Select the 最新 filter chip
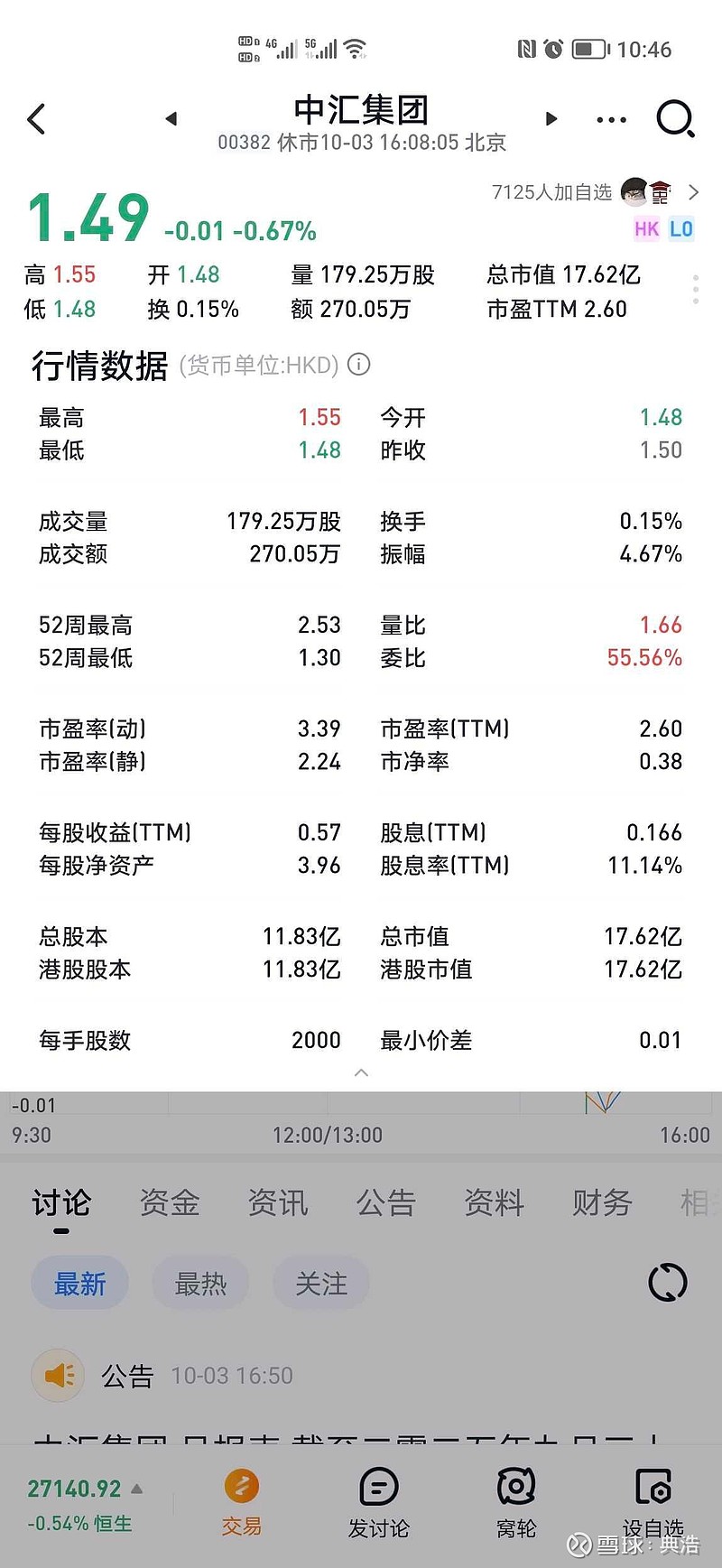This screenshot has height=1568, width=722. tap(79, 1283)
